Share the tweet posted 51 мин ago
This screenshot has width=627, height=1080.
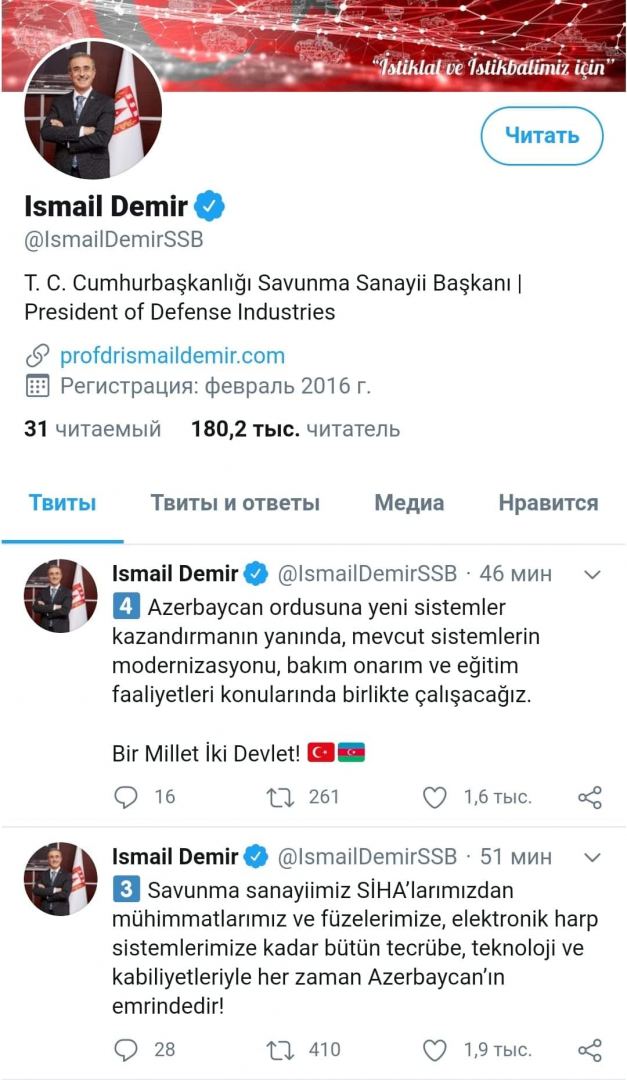590,1049
